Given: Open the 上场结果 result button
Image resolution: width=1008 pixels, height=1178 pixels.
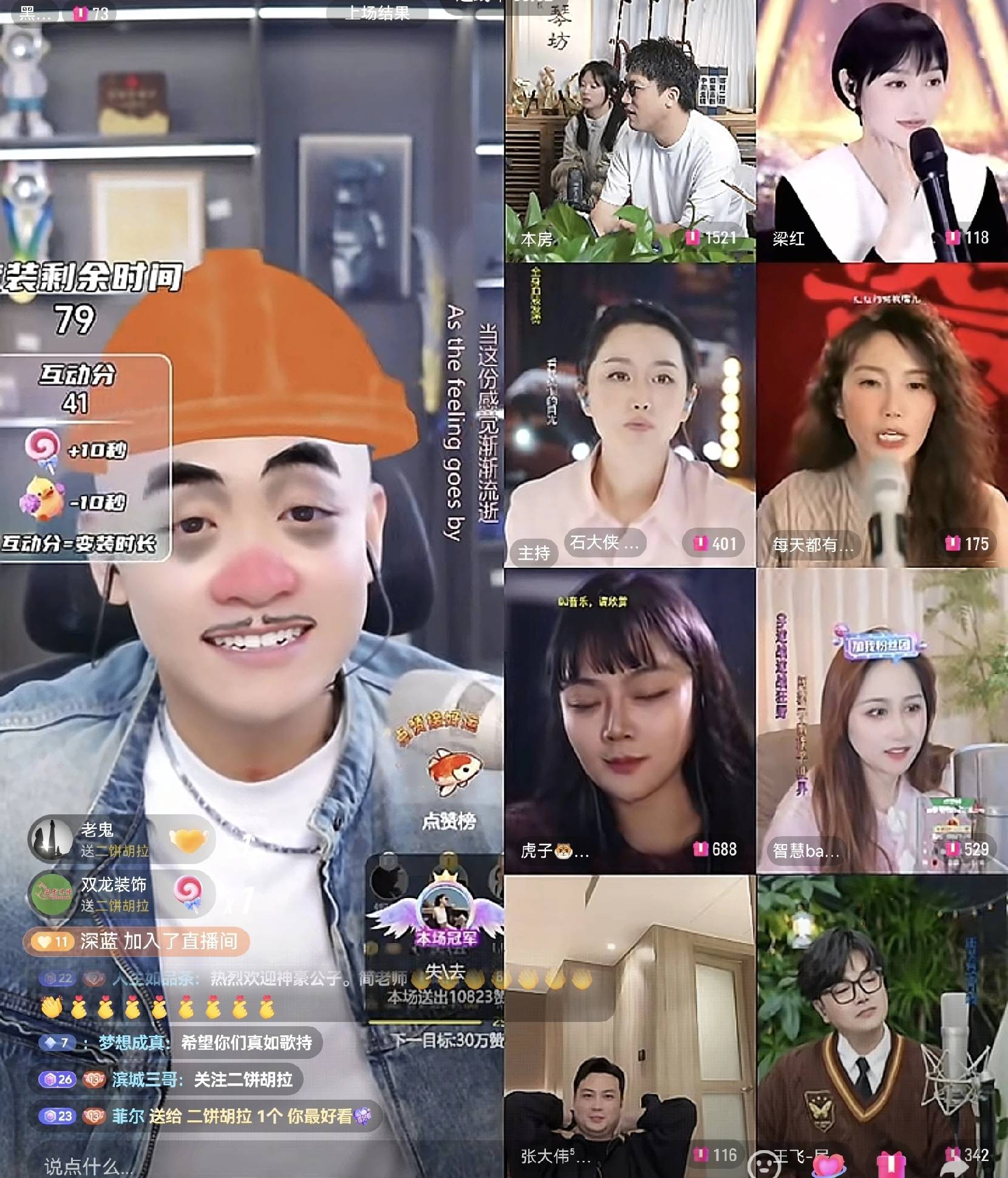Looking at the screenshot, I should (x=376, y=12).
